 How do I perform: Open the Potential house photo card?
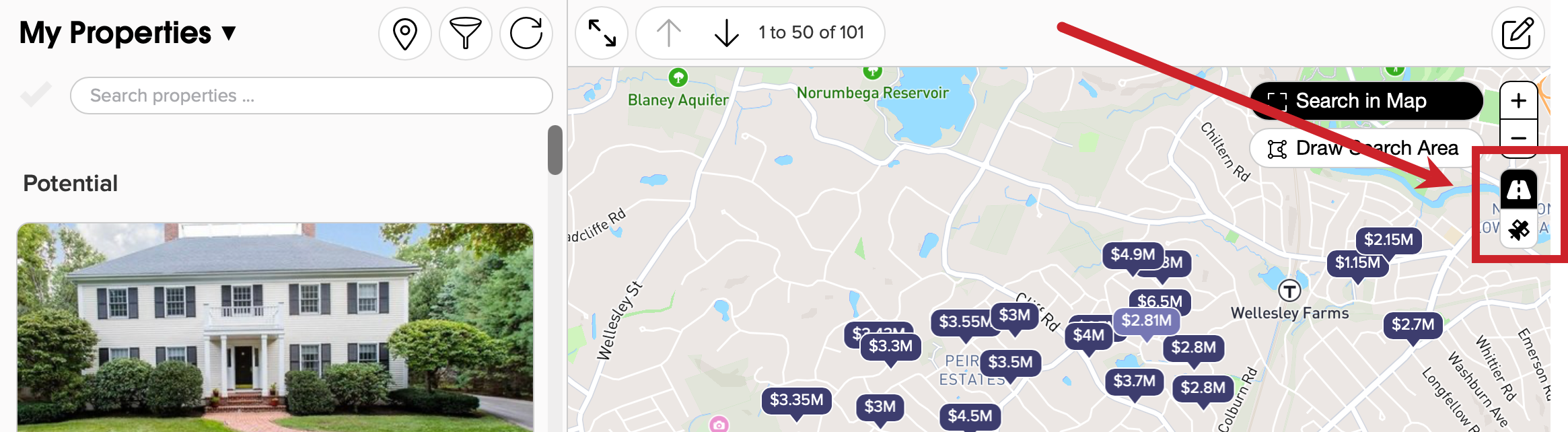(x=275, y=327)
